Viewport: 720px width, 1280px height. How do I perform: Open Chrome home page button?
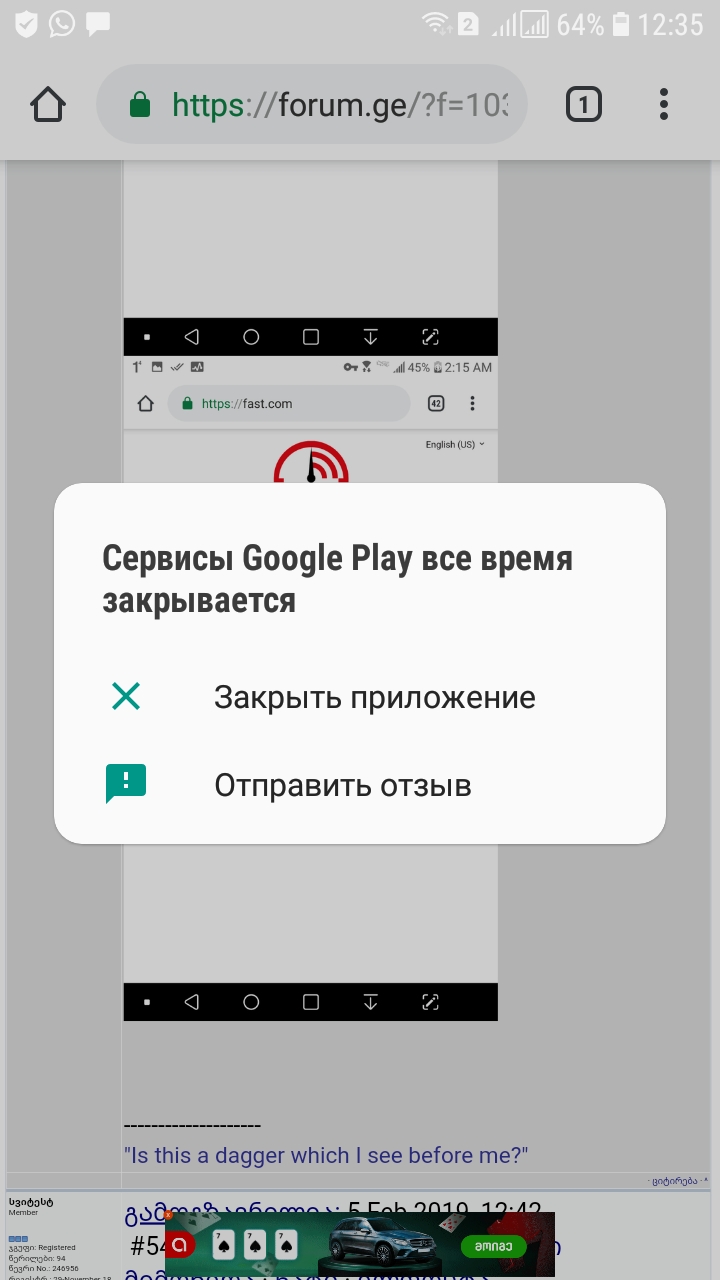click(x=48, y=105)
